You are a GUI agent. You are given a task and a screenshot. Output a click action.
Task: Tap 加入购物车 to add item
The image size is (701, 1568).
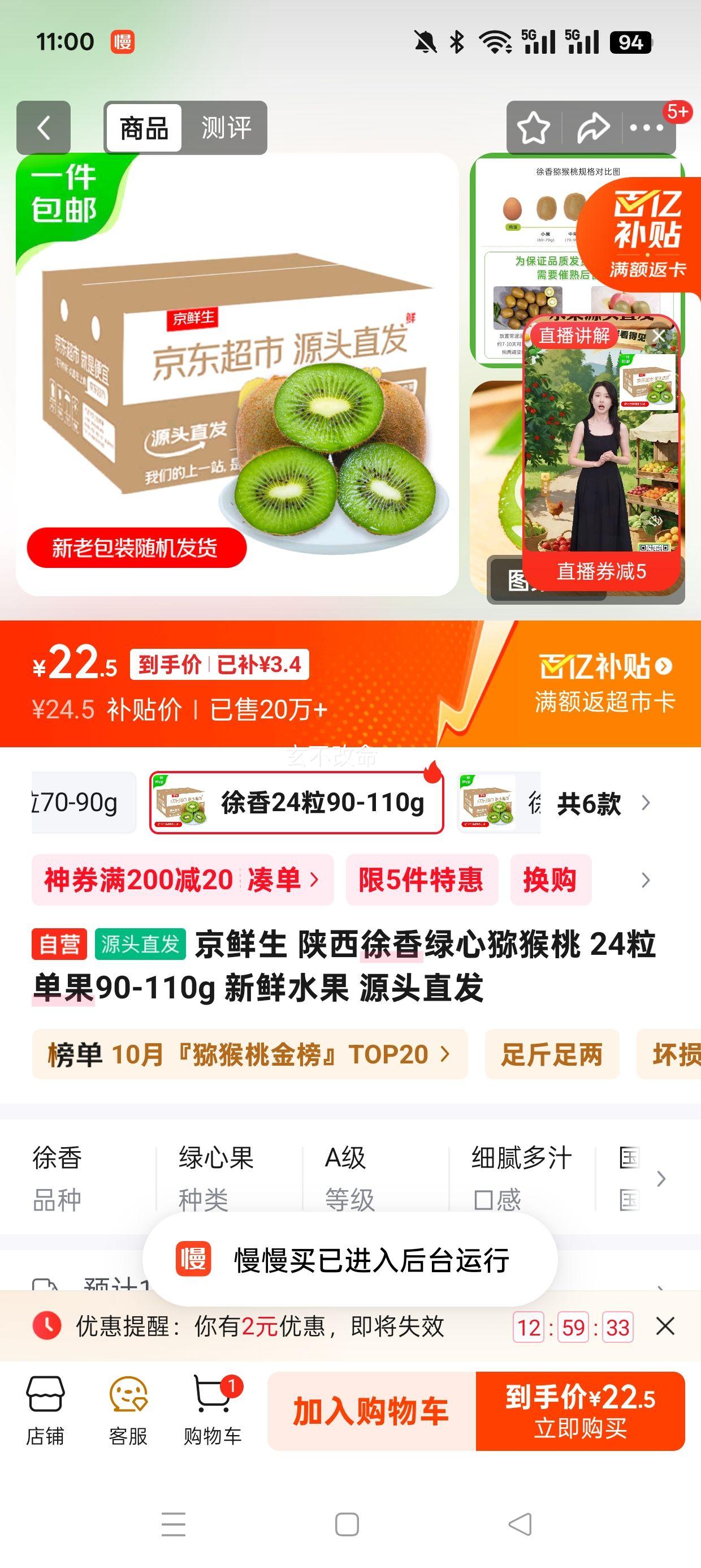click(371, 1411)
